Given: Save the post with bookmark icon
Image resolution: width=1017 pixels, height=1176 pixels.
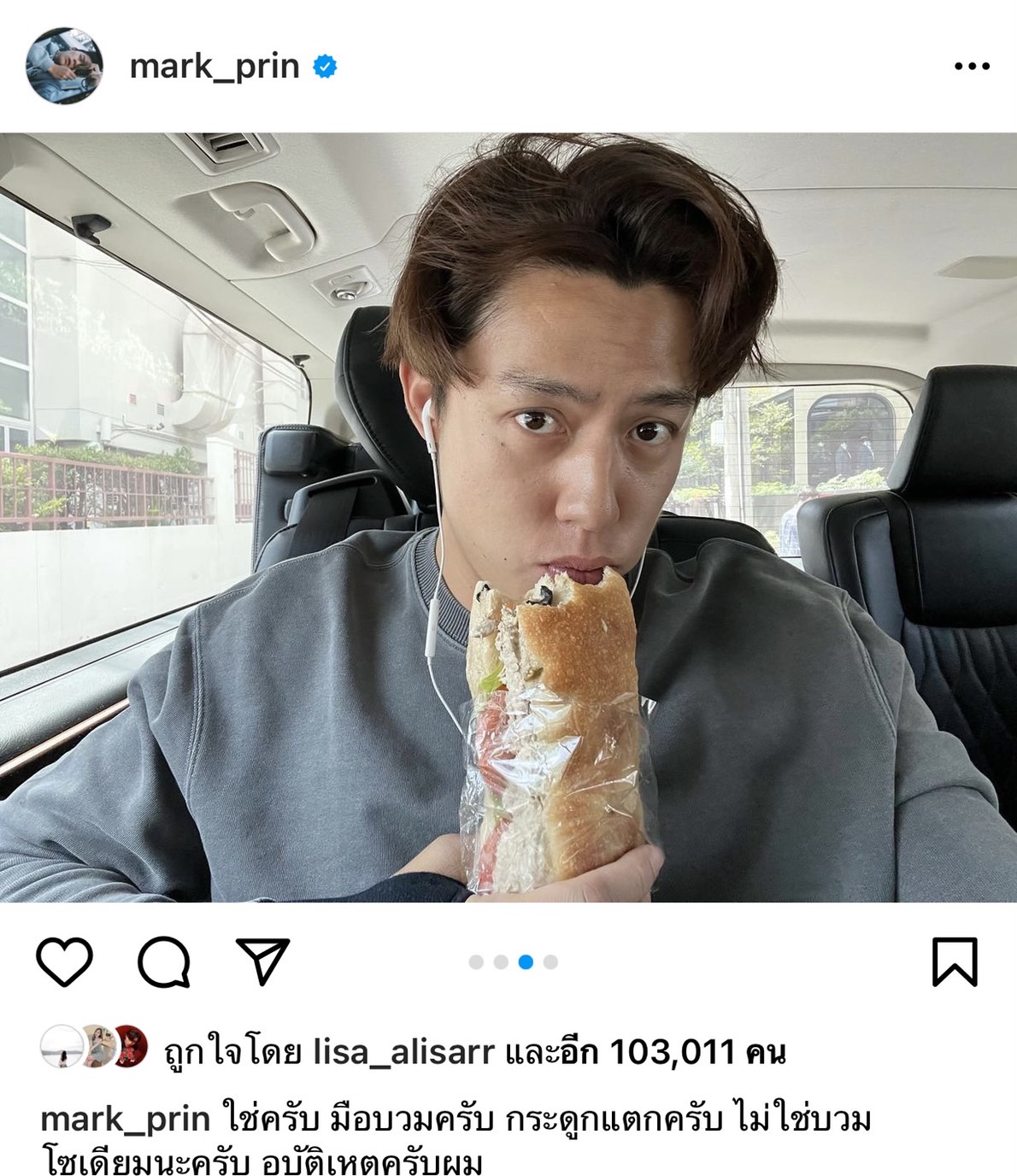Looking at the screenshot, I should 953,961.
